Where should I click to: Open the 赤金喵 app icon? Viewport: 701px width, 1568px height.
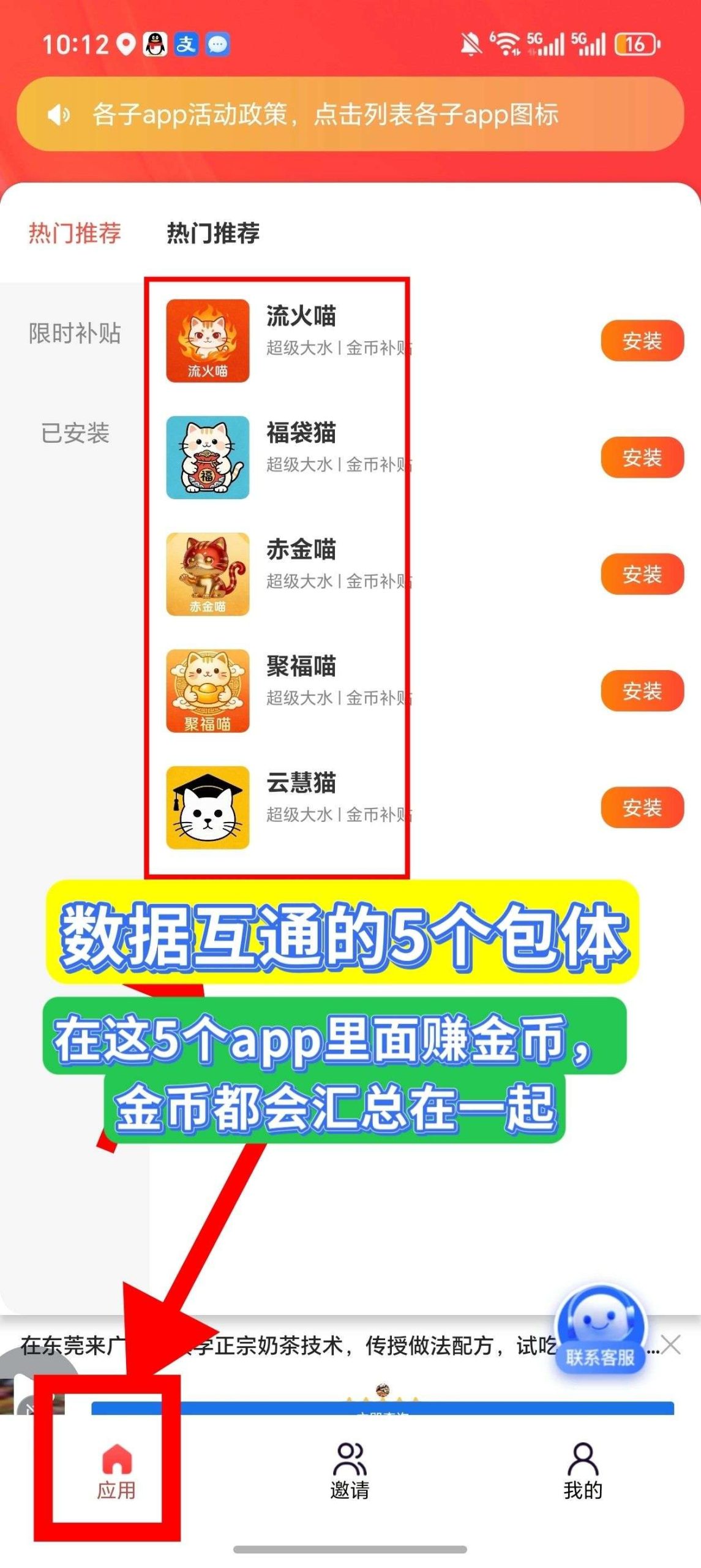point(208,574)
